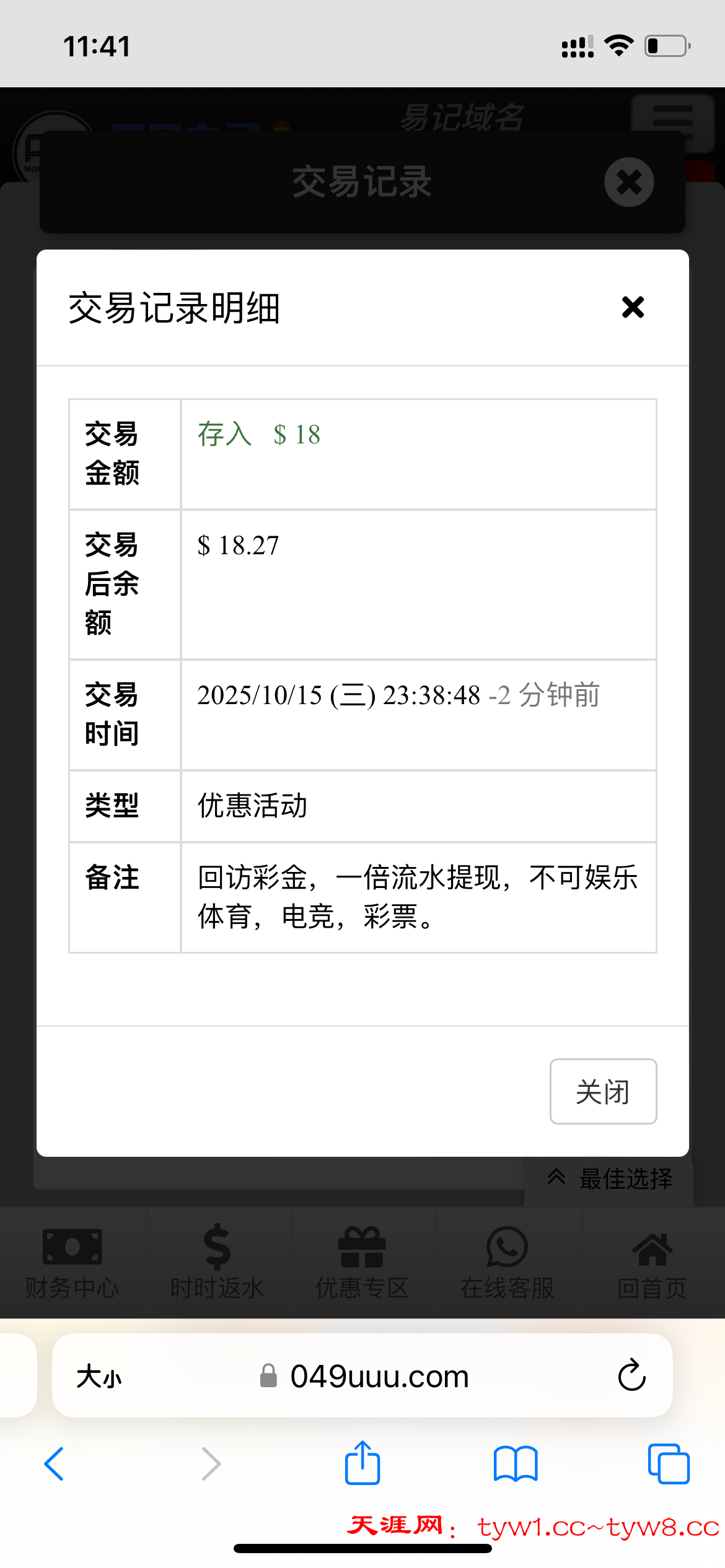
Task: Tap the 关闭 button
Action: (603, 1091)
